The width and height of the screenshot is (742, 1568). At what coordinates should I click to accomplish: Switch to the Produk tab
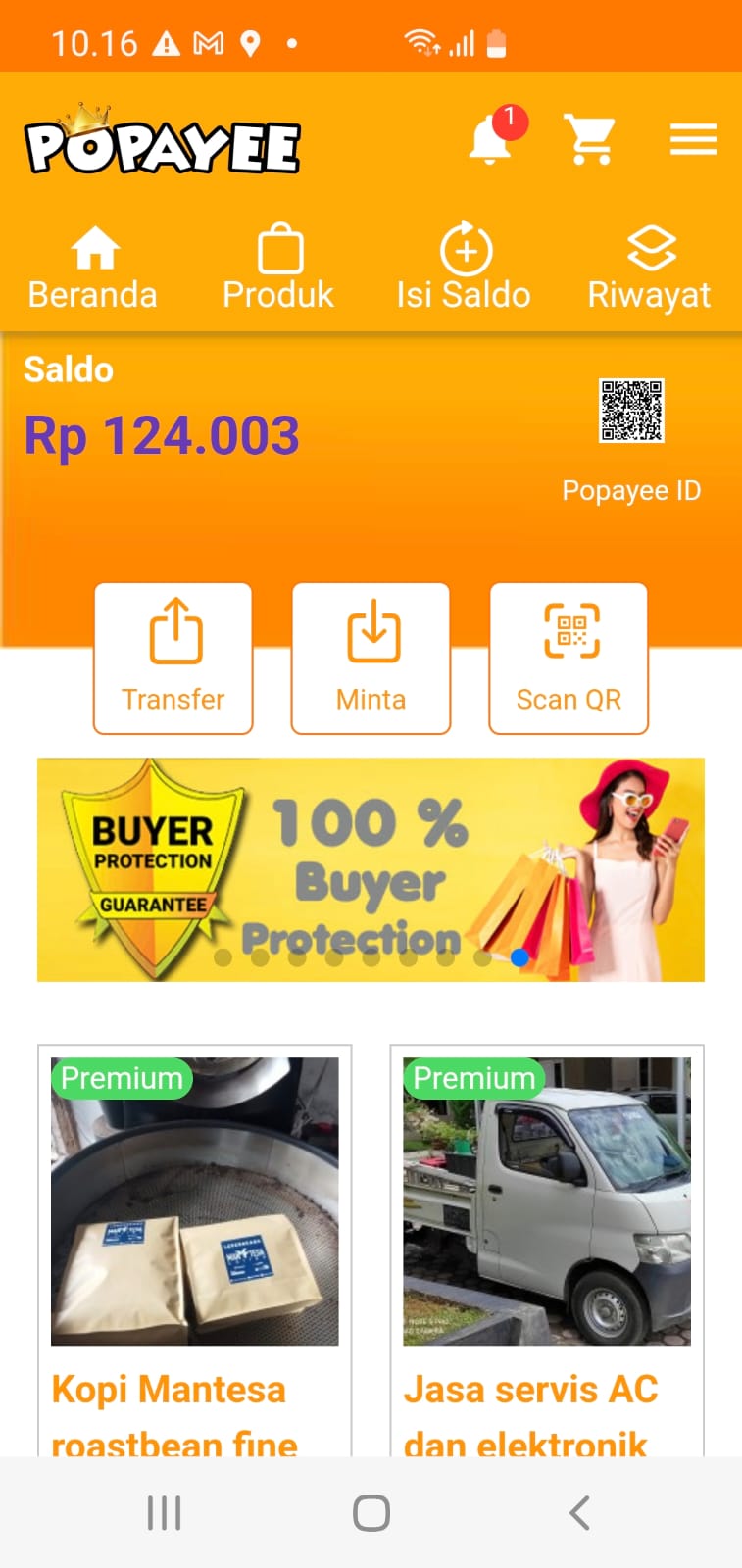pos(278,269)
